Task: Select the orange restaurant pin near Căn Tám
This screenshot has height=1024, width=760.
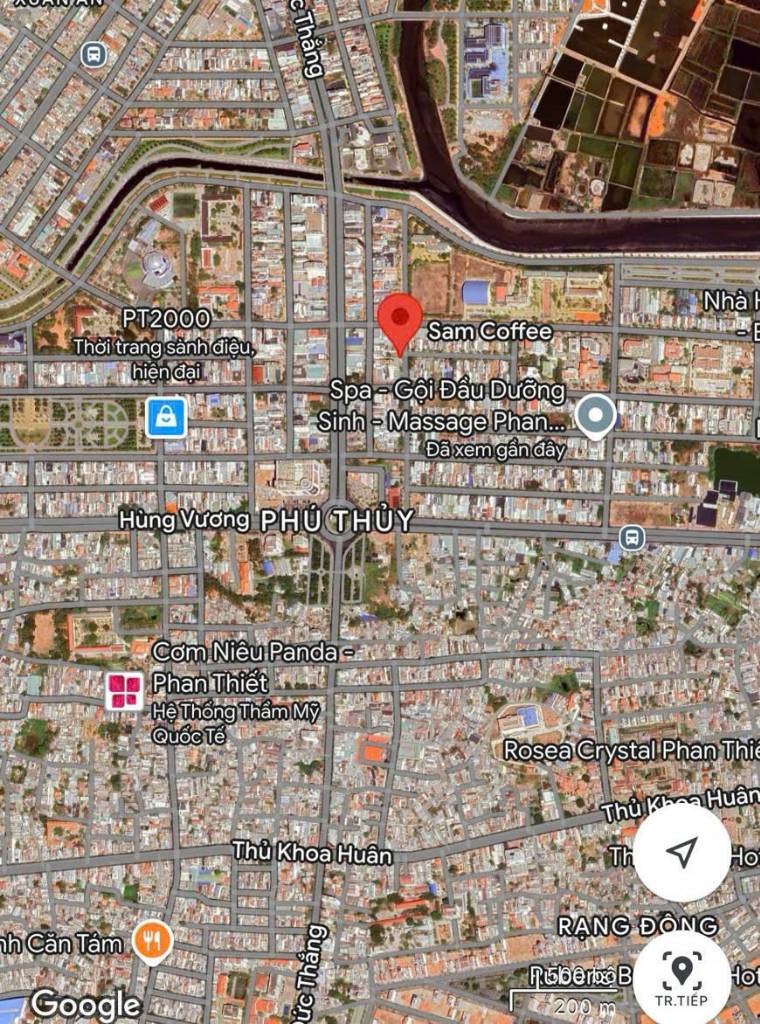Action: (152, 942)
